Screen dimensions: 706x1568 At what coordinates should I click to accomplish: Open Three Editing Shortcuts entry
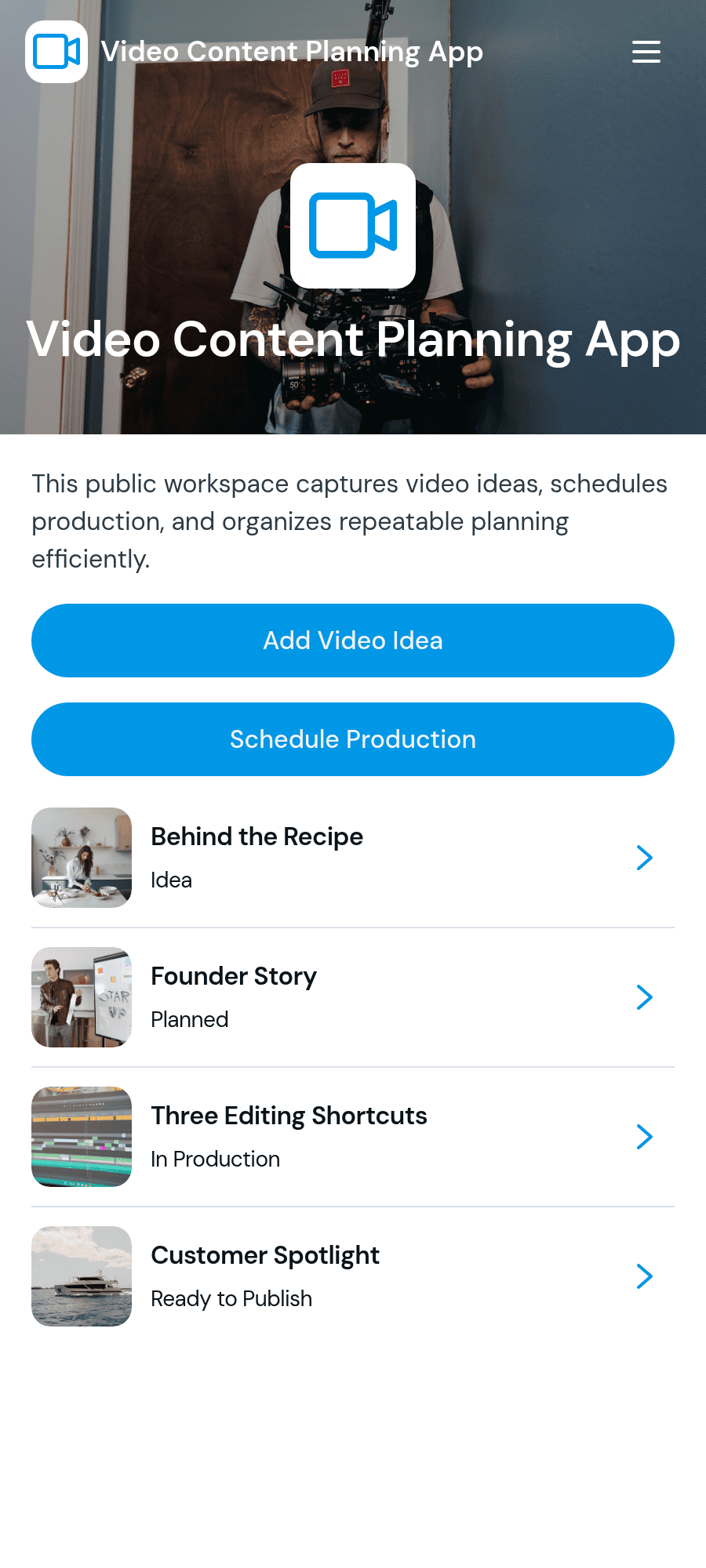[x=353, y=1137]
